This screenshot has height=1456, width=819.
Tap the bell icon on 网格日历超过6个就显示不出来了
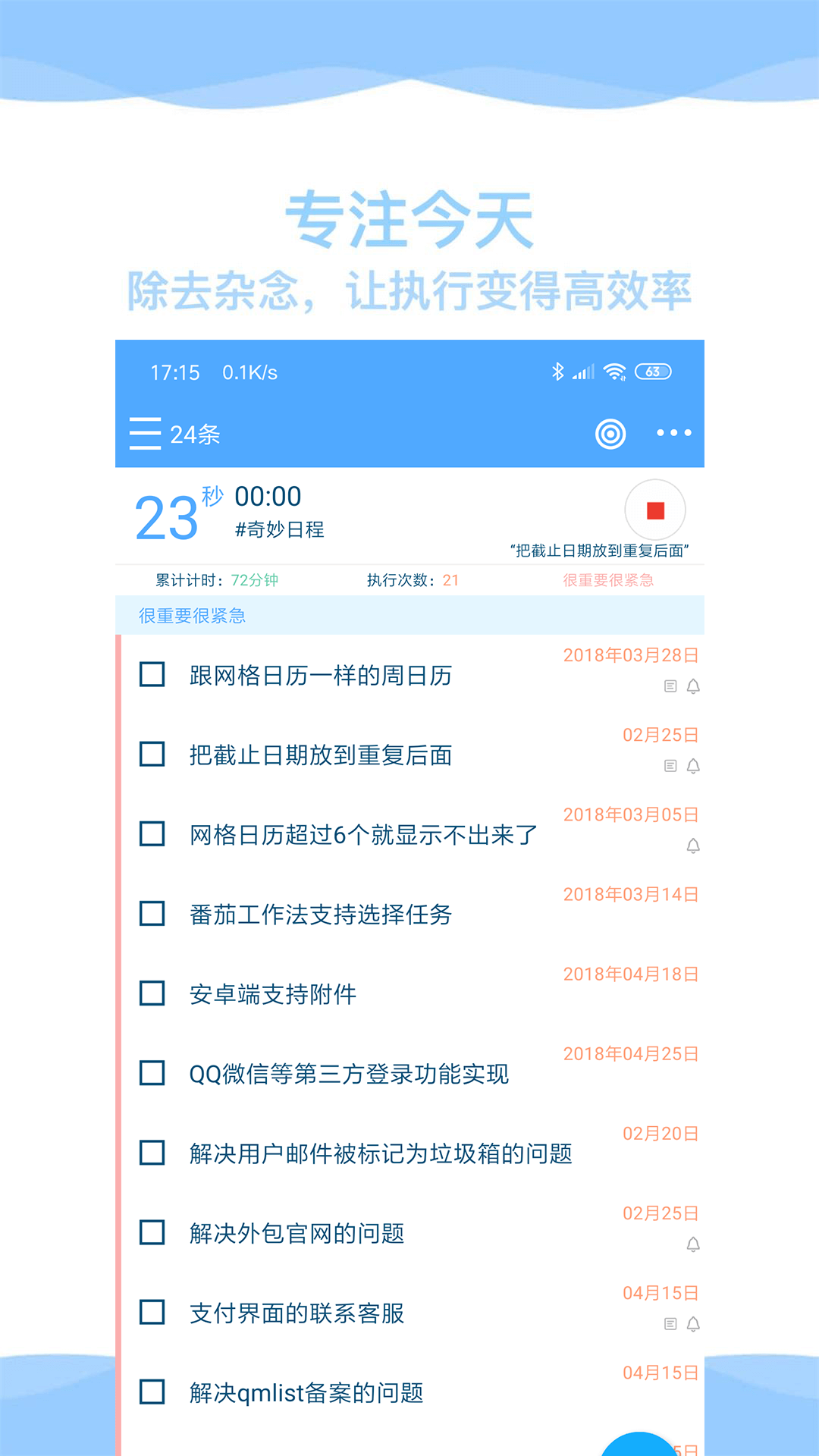pyautogui.click(x=692, y=846)
